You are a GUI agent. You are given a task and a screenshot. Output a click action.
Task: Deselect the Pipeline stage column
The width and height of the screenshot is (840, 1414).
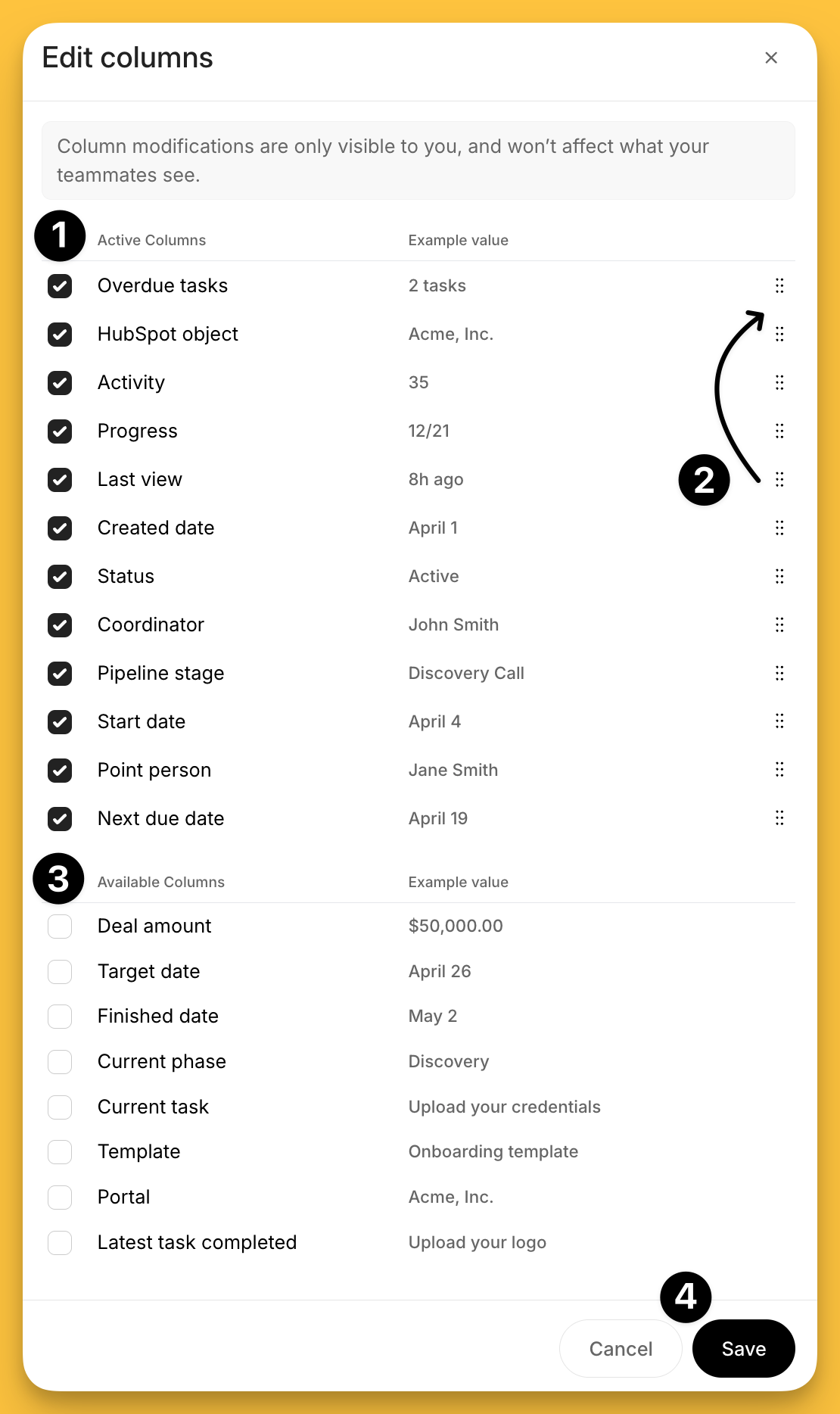tap(60, 674)
